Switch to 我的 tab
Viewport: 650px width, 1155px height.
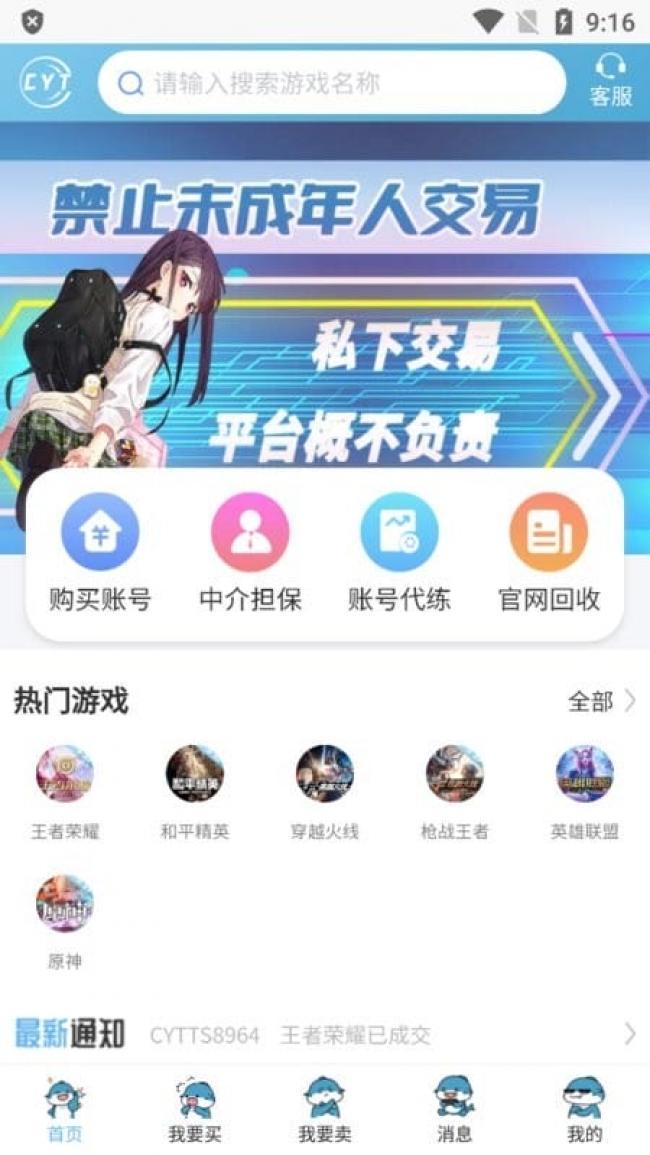585,1110
